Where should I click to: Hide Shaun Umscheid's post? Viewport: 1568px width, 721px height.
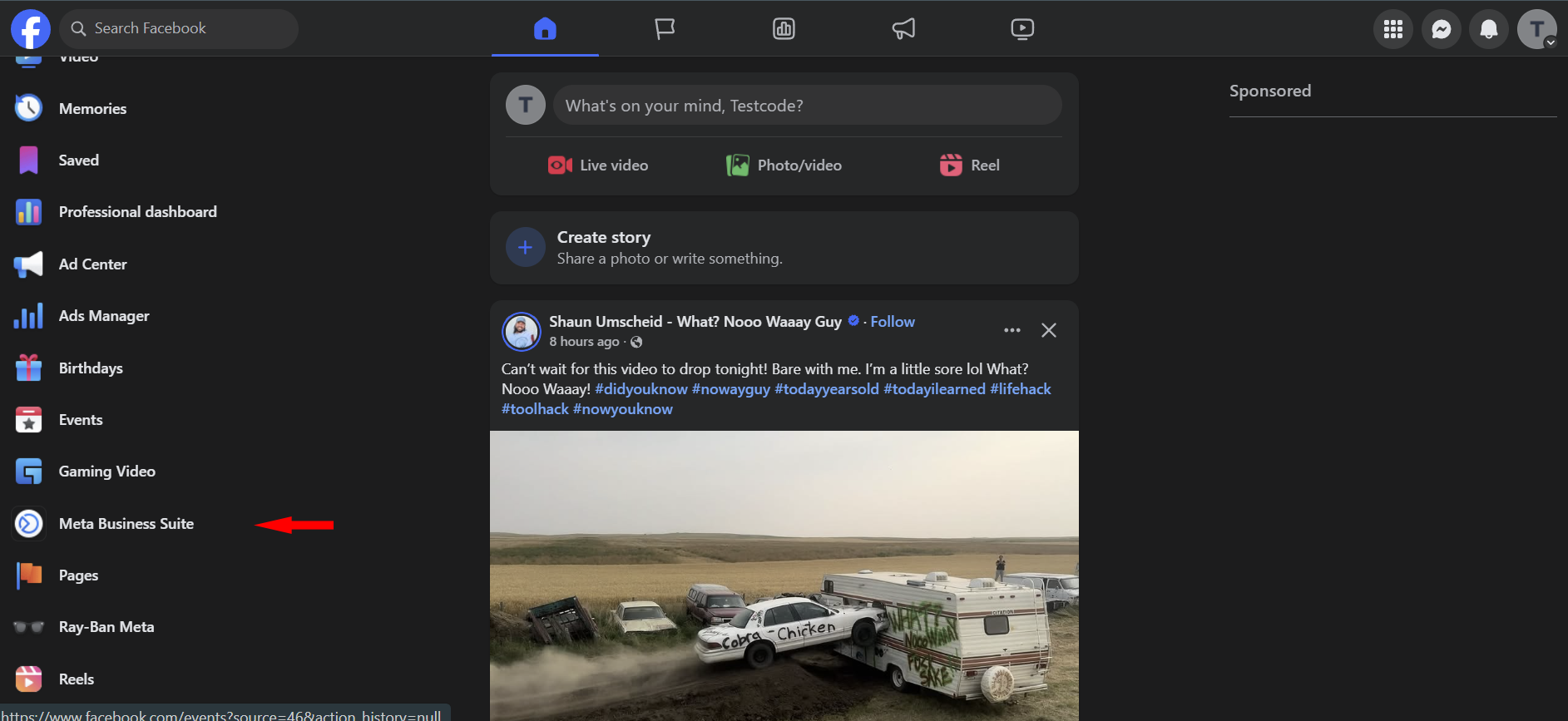[x=1049, y=330]
